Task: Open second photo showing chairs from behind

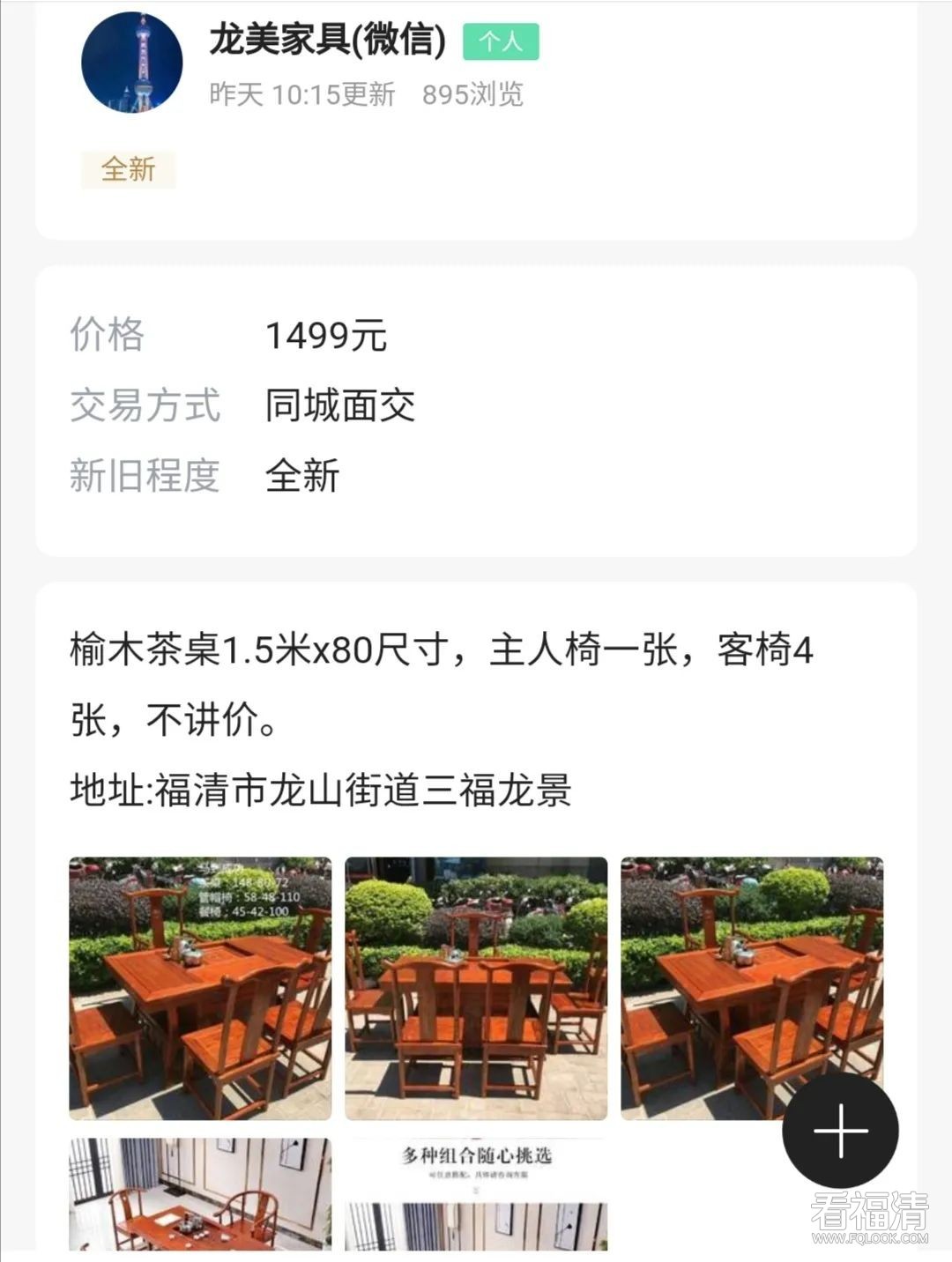Action: pyautogui.click(x=476, y=988)
